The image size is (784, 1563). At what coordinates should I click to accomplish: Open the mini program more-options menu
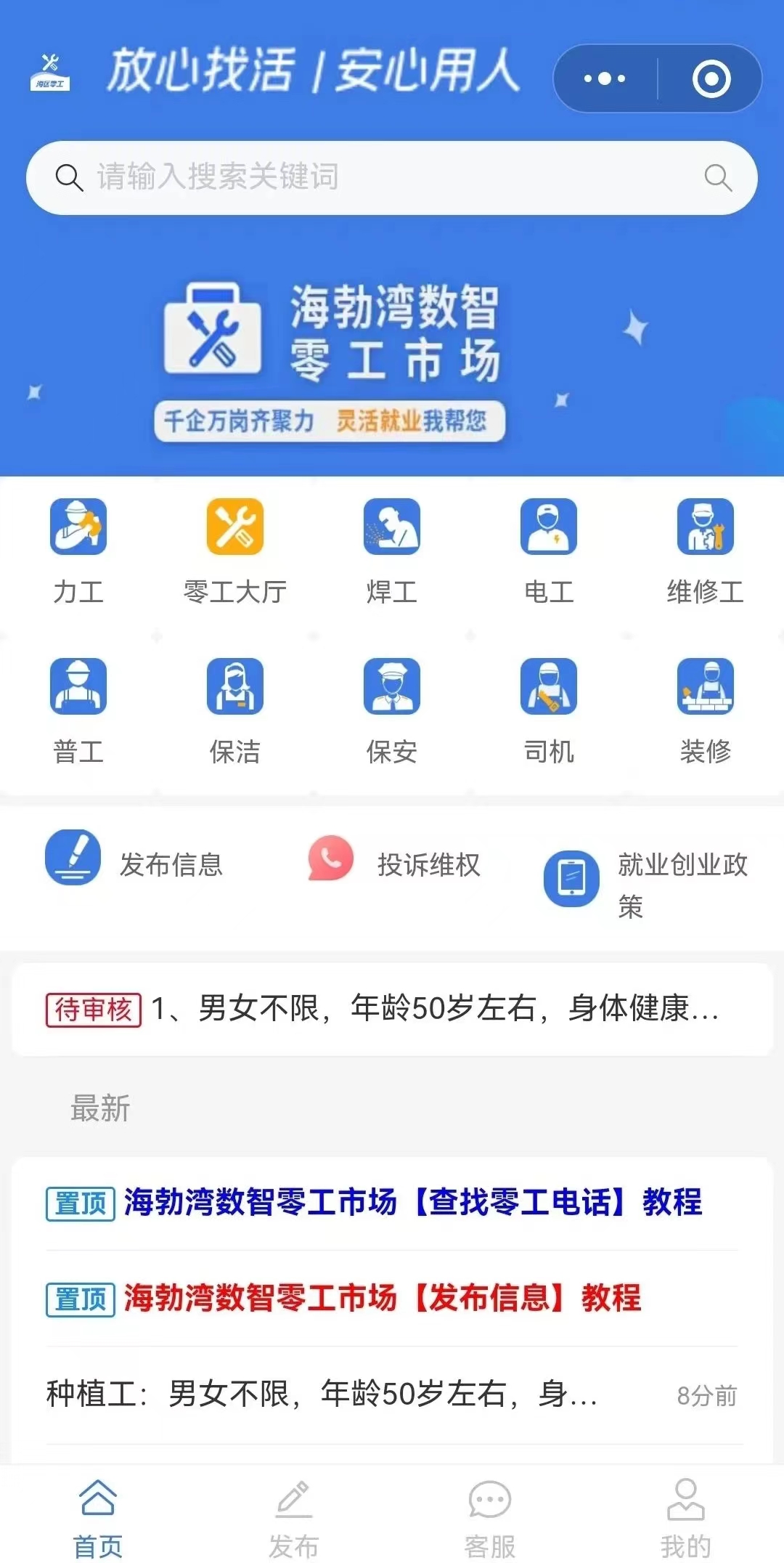(605, 78)
